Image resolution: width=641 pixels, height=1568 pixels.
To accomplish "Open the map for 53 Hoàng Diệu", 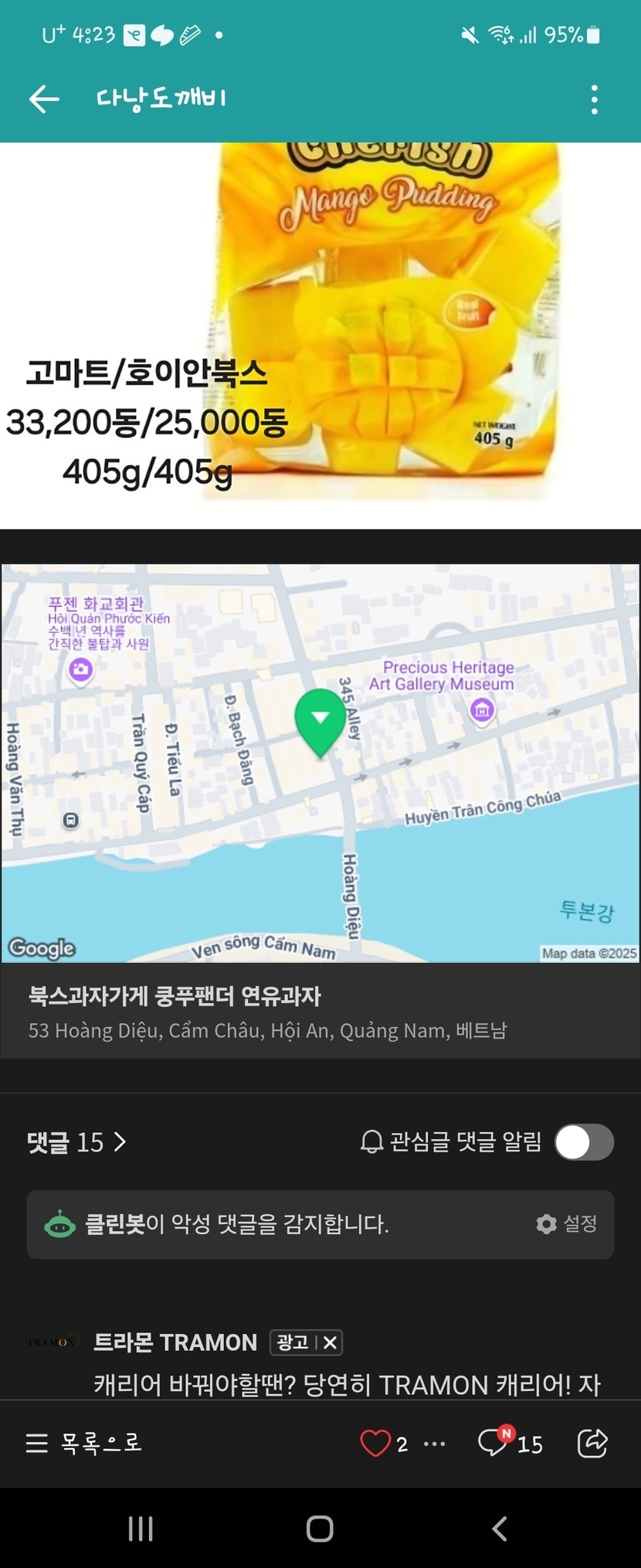I will pos(320,763).
